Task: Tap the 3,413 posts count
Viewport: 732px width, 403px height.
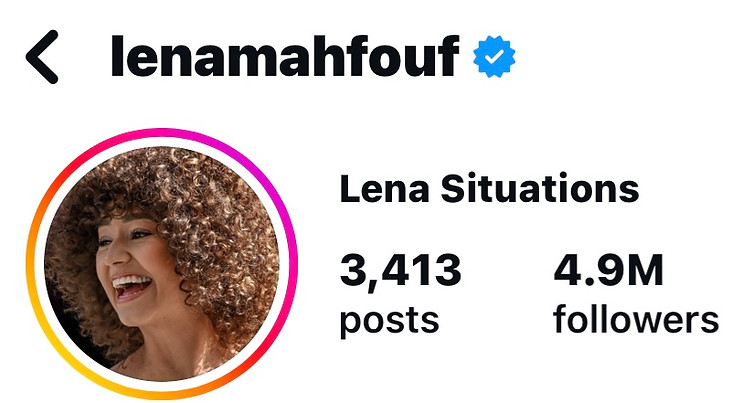Action: 399,293
